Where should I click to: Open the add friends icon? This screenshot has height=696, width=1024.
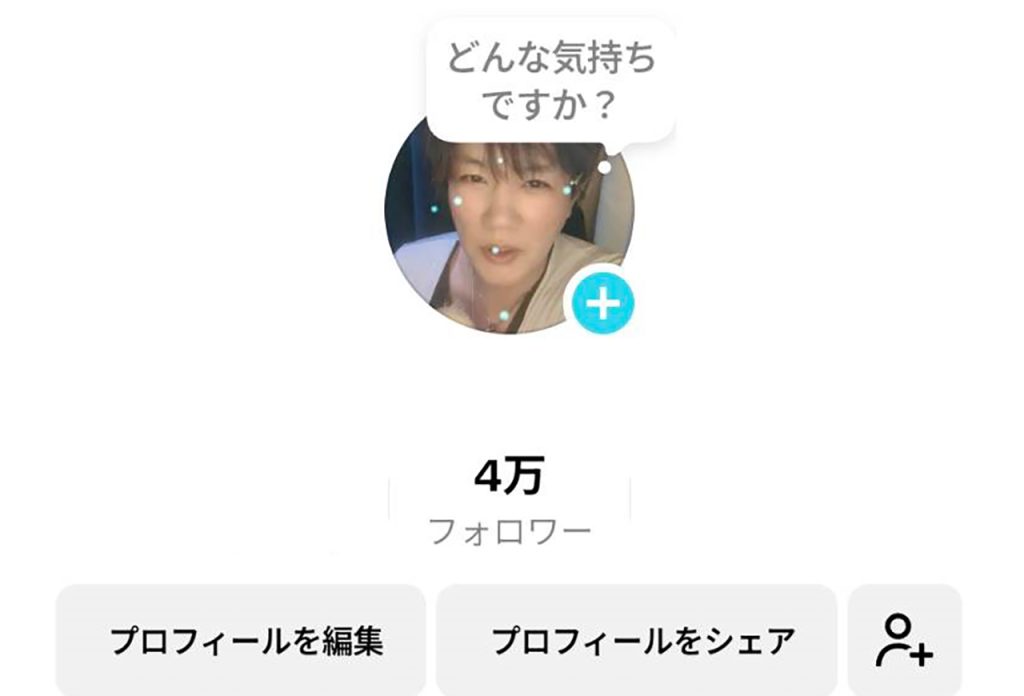click(904, 640)
